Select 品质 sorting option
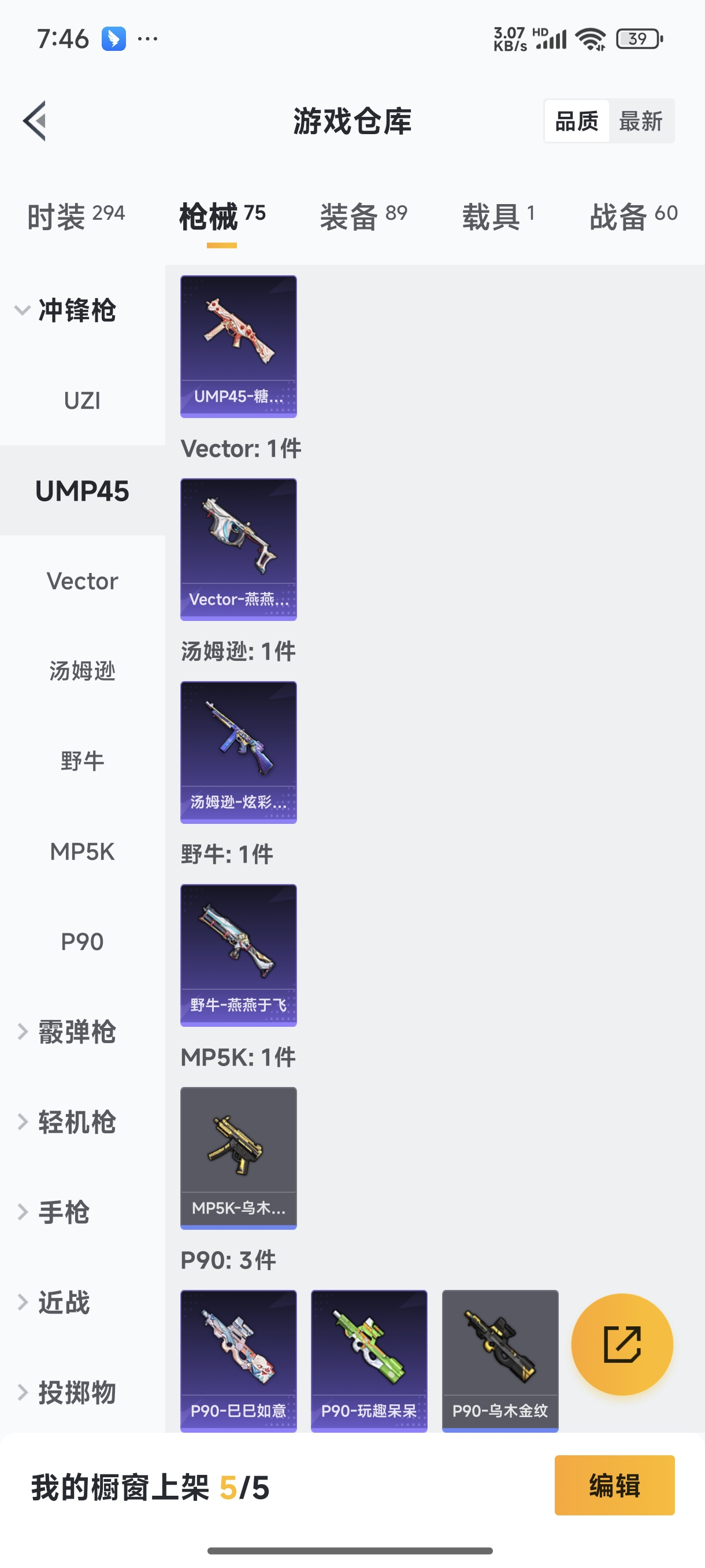 (x=577, y=120)
